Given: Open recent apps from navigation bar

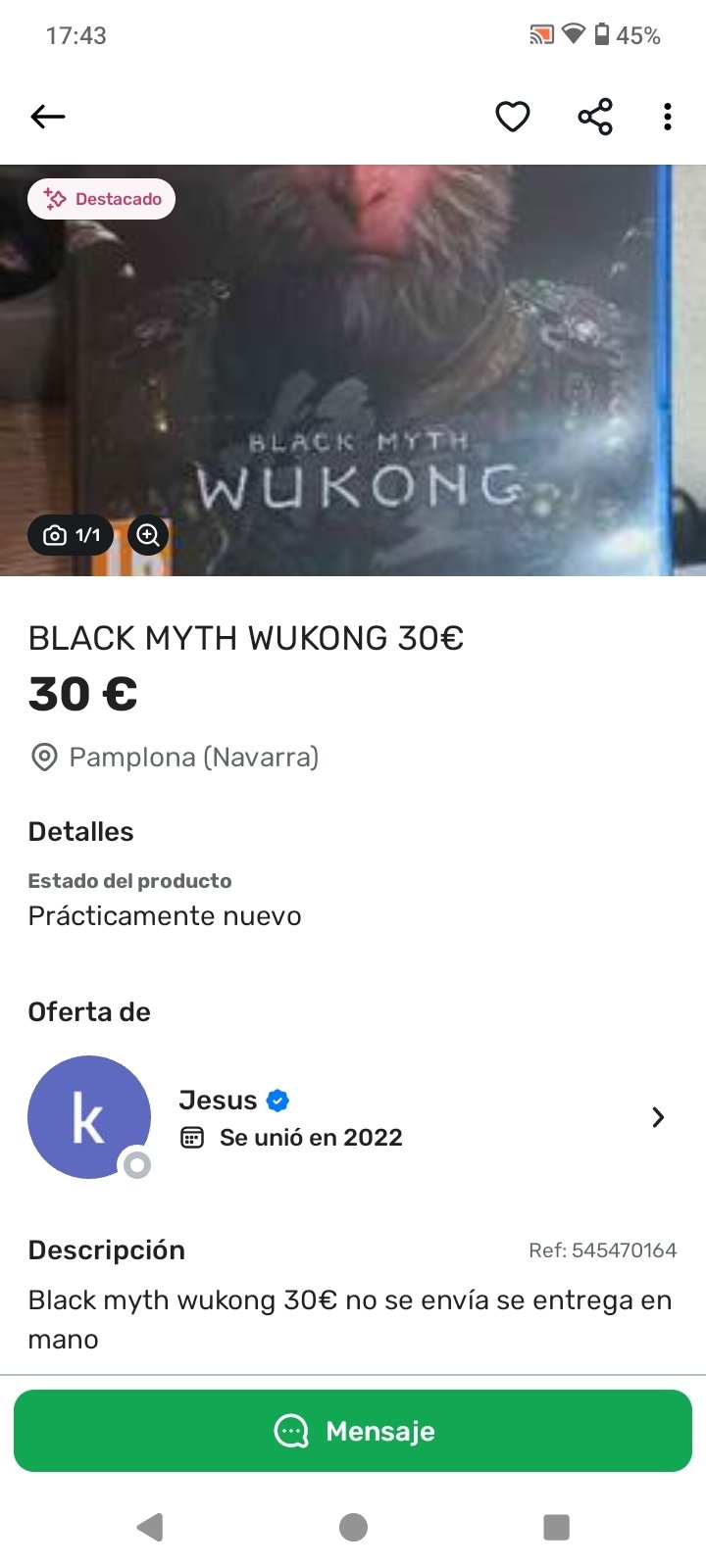Looking at the screenshot, I should click(556, 1527).
